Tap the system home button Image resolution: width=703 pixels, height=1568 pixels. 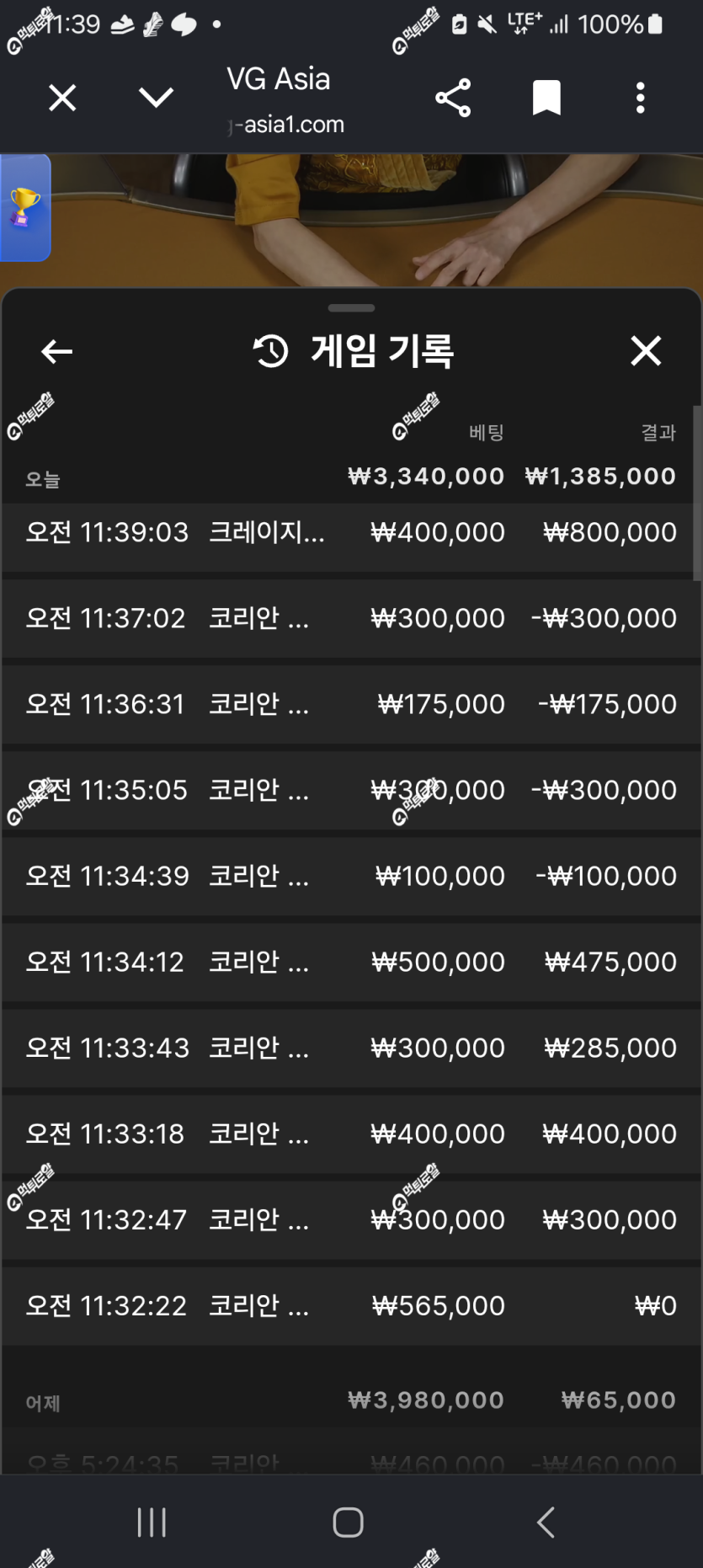(348, 1522)
